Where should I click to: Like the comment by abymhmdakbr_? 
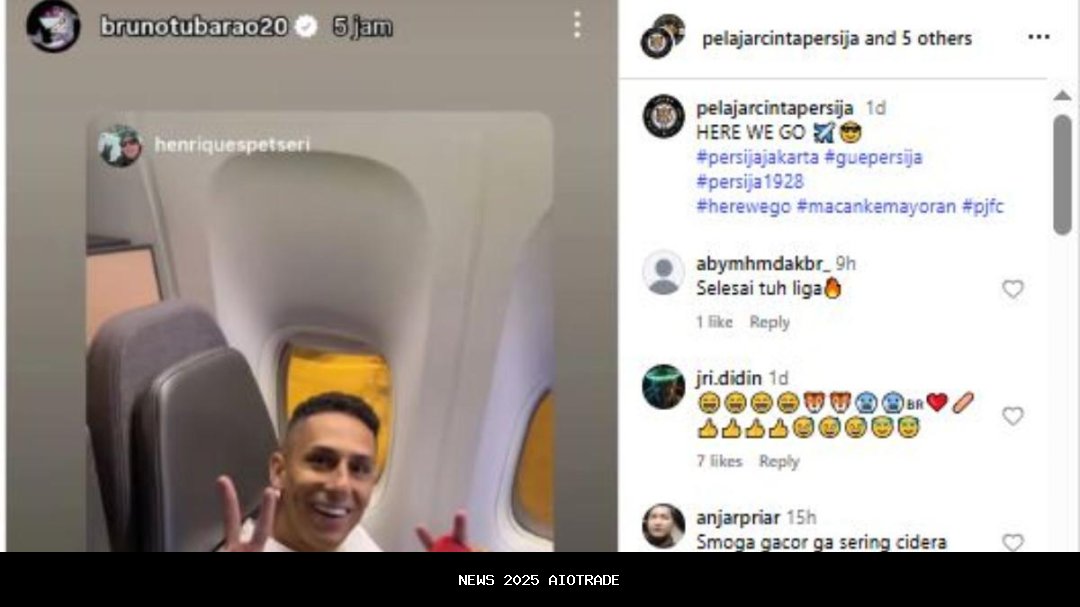point(1012,289)
